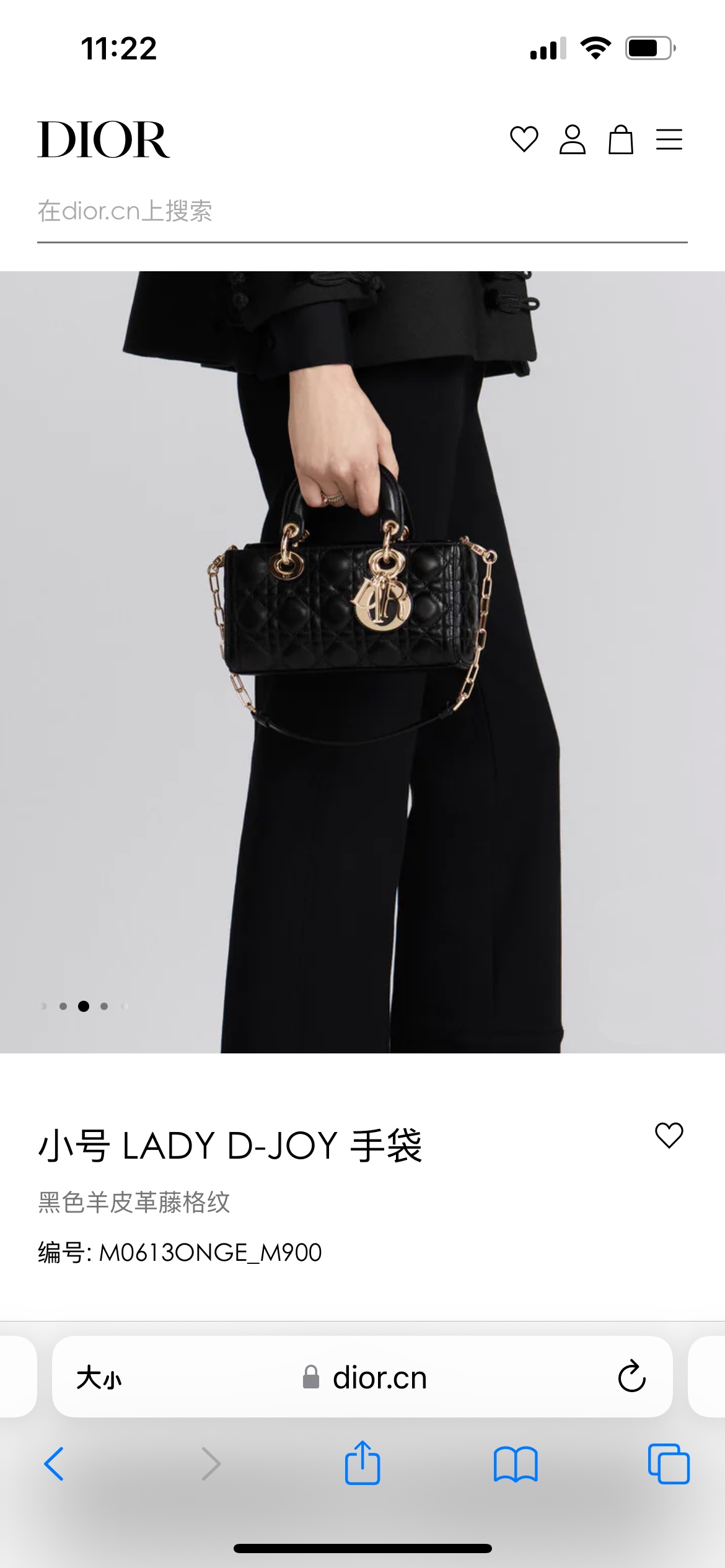Screen dimensions: 725x1568
Task: Go to the DIOR homepage logo
Action: [103, 140]
